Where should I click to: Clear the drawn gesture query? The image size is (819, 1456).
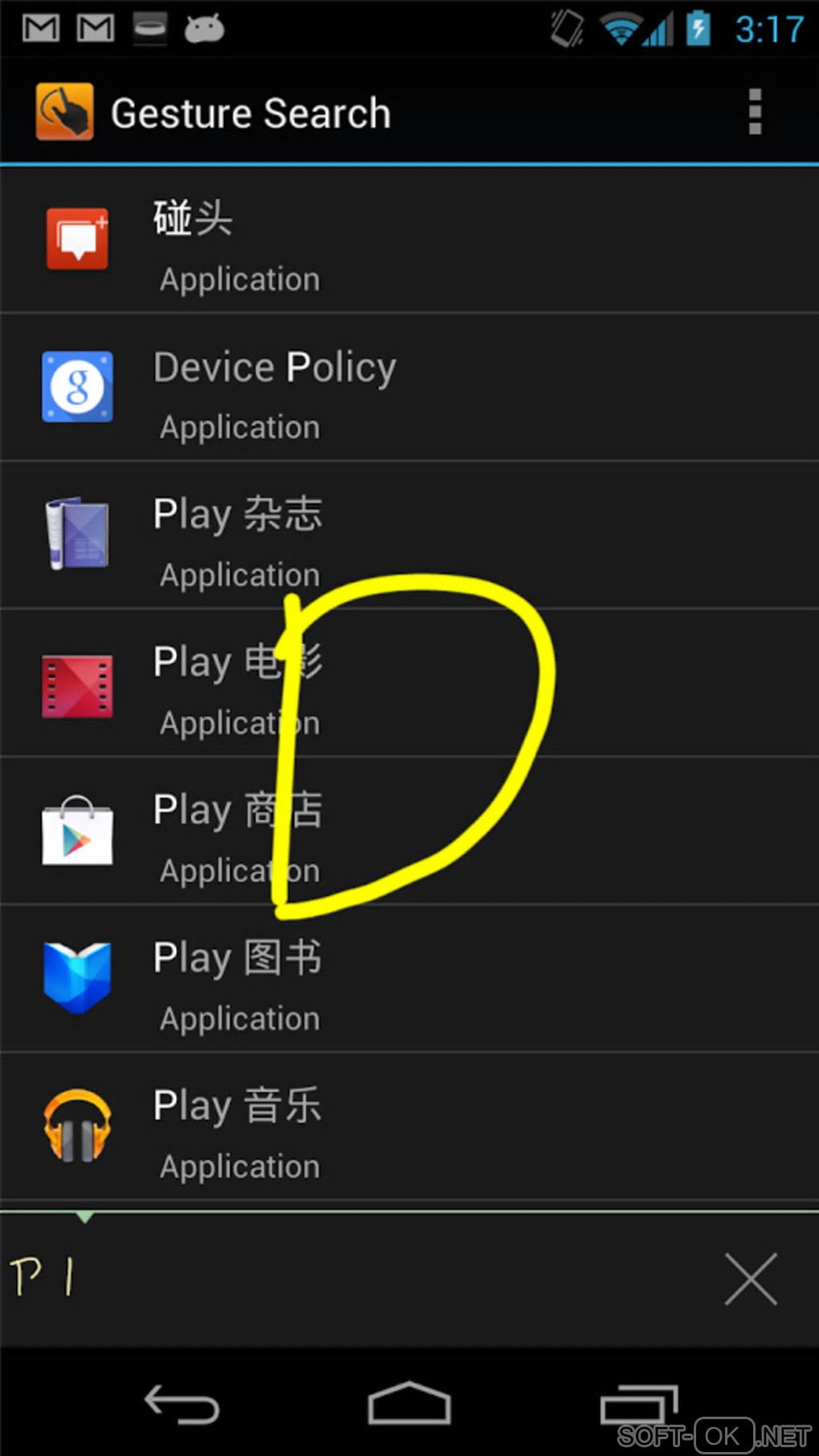(751, 1279)
